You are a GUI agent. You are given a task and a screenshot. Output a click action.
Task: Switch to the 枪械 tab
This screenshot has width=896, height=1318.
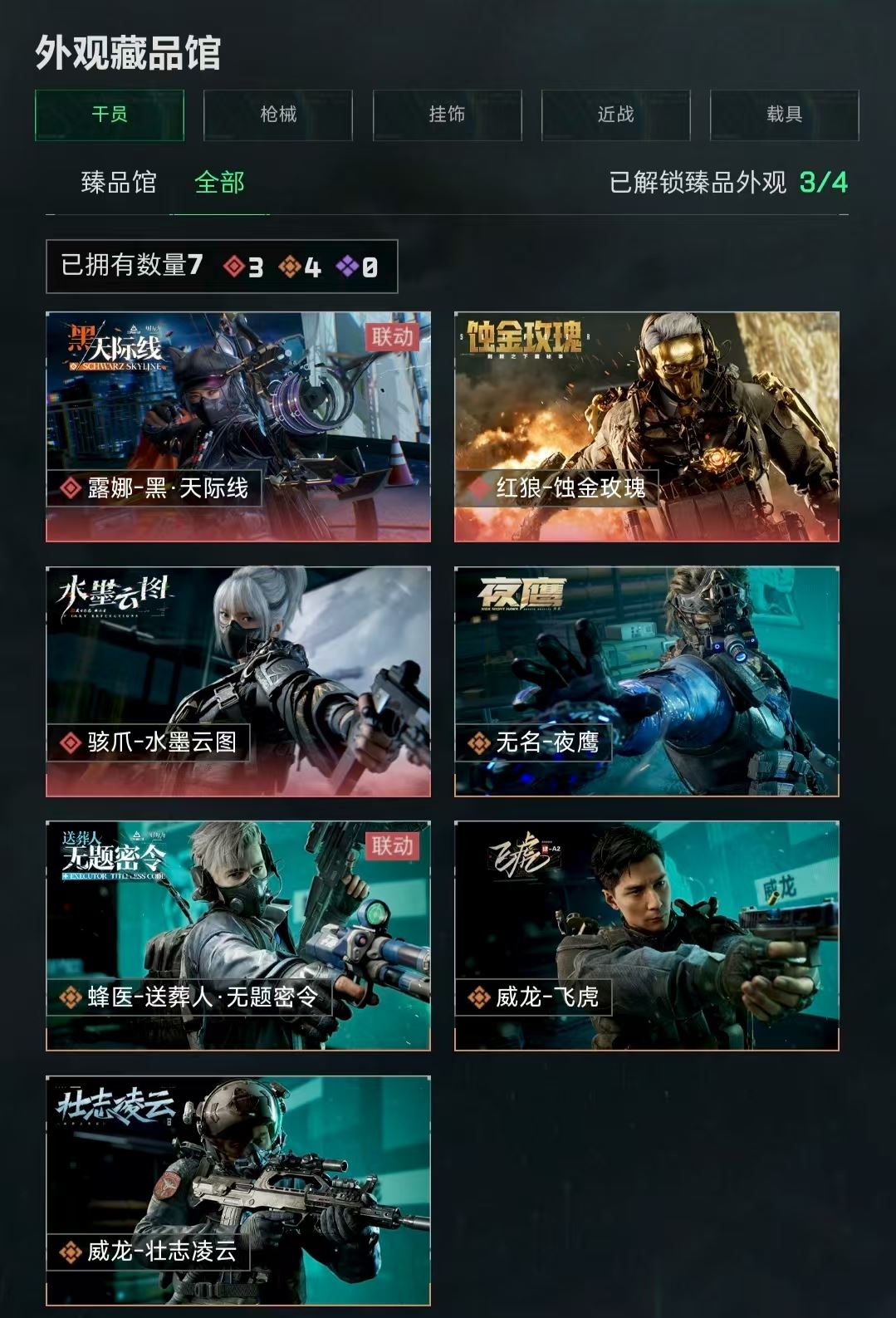pos(278,115)
